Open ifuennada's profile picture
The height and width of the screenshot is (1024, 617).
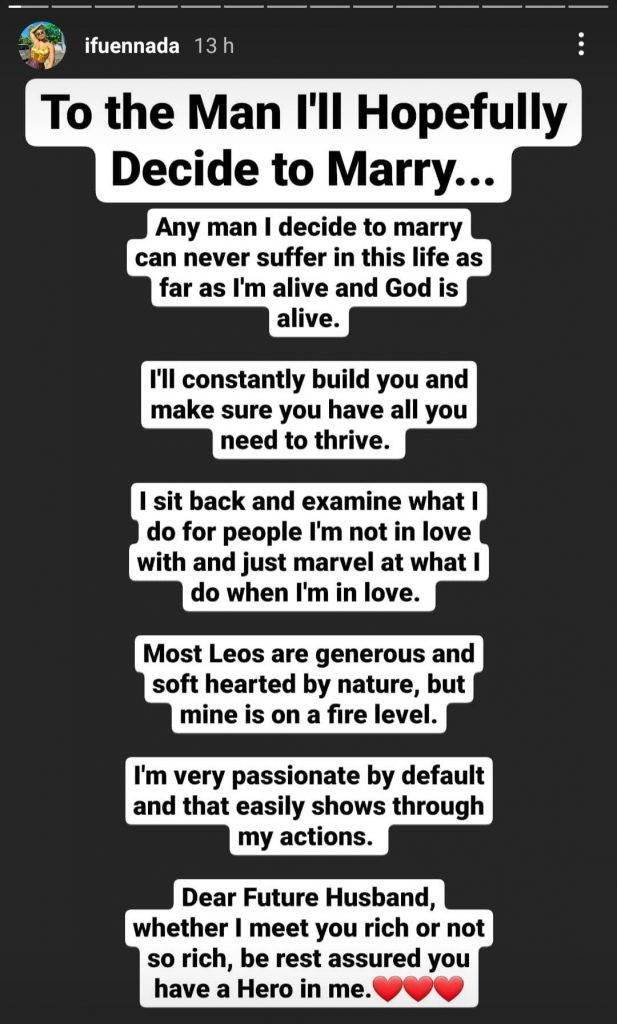pos(42,45)
